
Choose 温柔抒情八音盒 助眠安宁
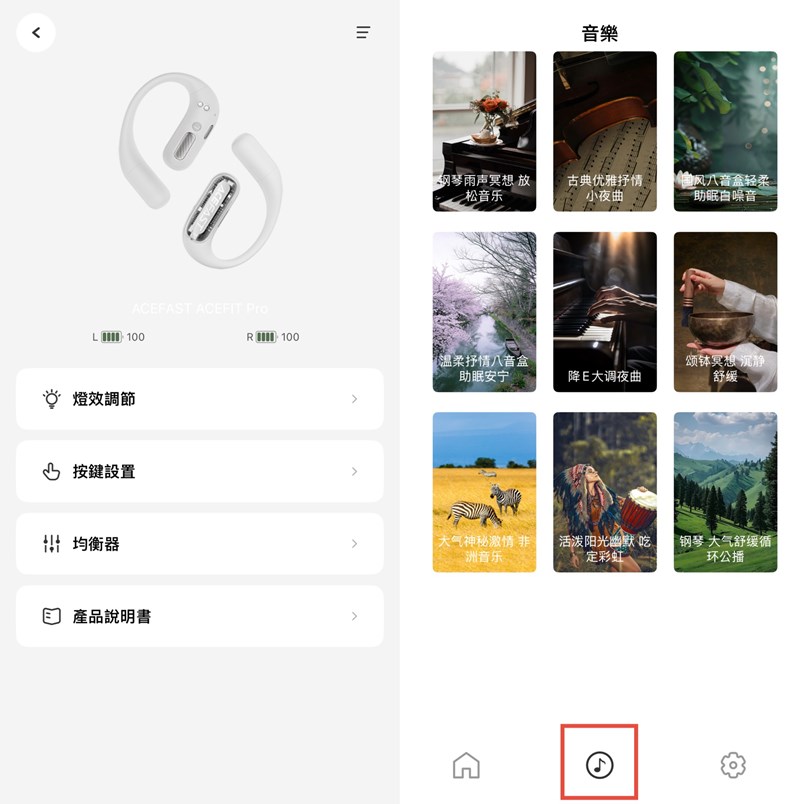point(484,312)
